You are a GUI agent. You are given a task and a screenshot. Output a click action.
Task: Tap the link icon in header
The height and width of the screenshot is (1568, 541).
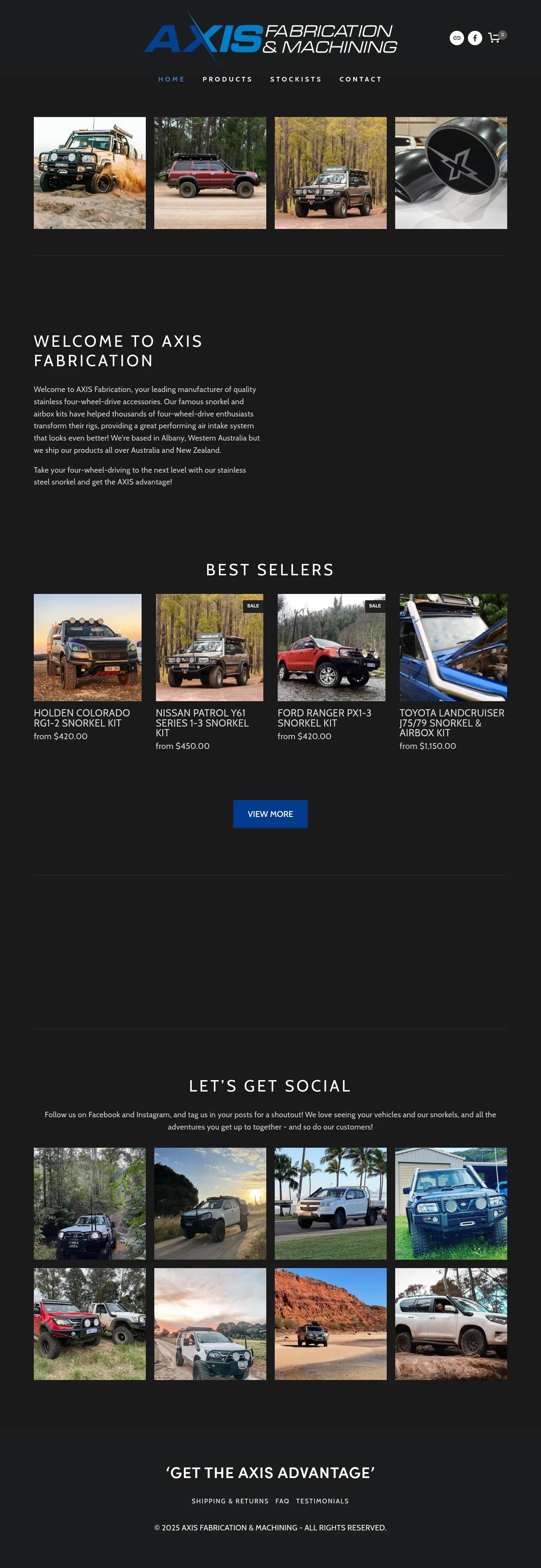(456, 38)
